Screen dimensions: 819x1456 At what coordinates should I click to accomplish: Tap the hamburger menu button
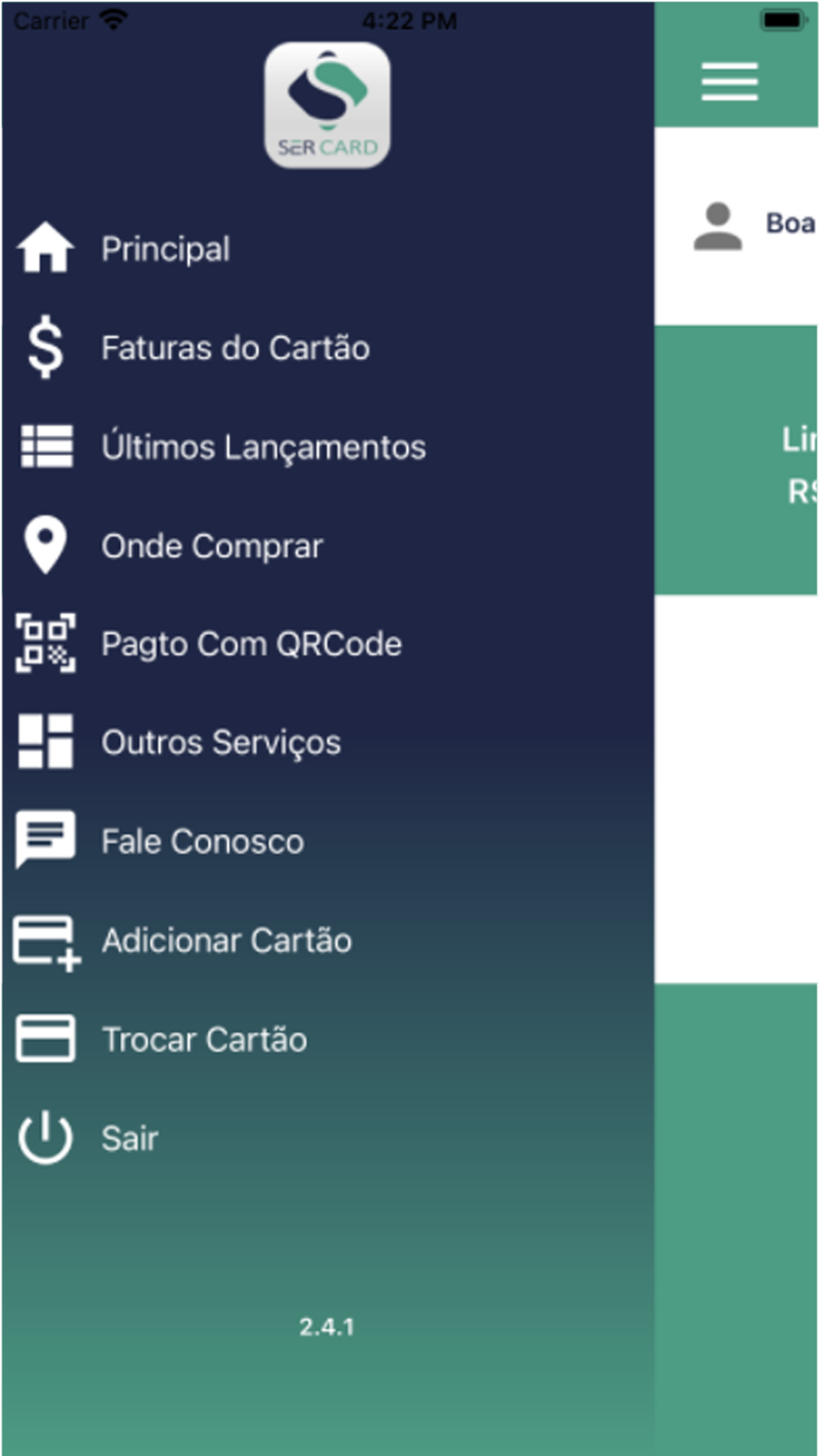pos(729,82)
